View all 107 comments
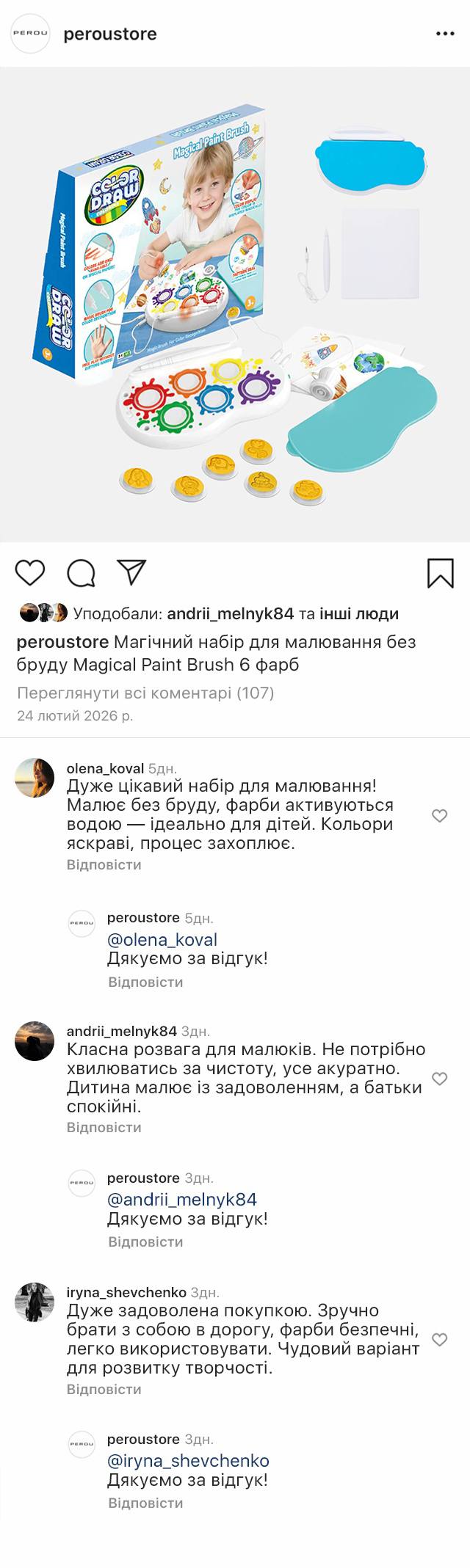 coord(145,693)
